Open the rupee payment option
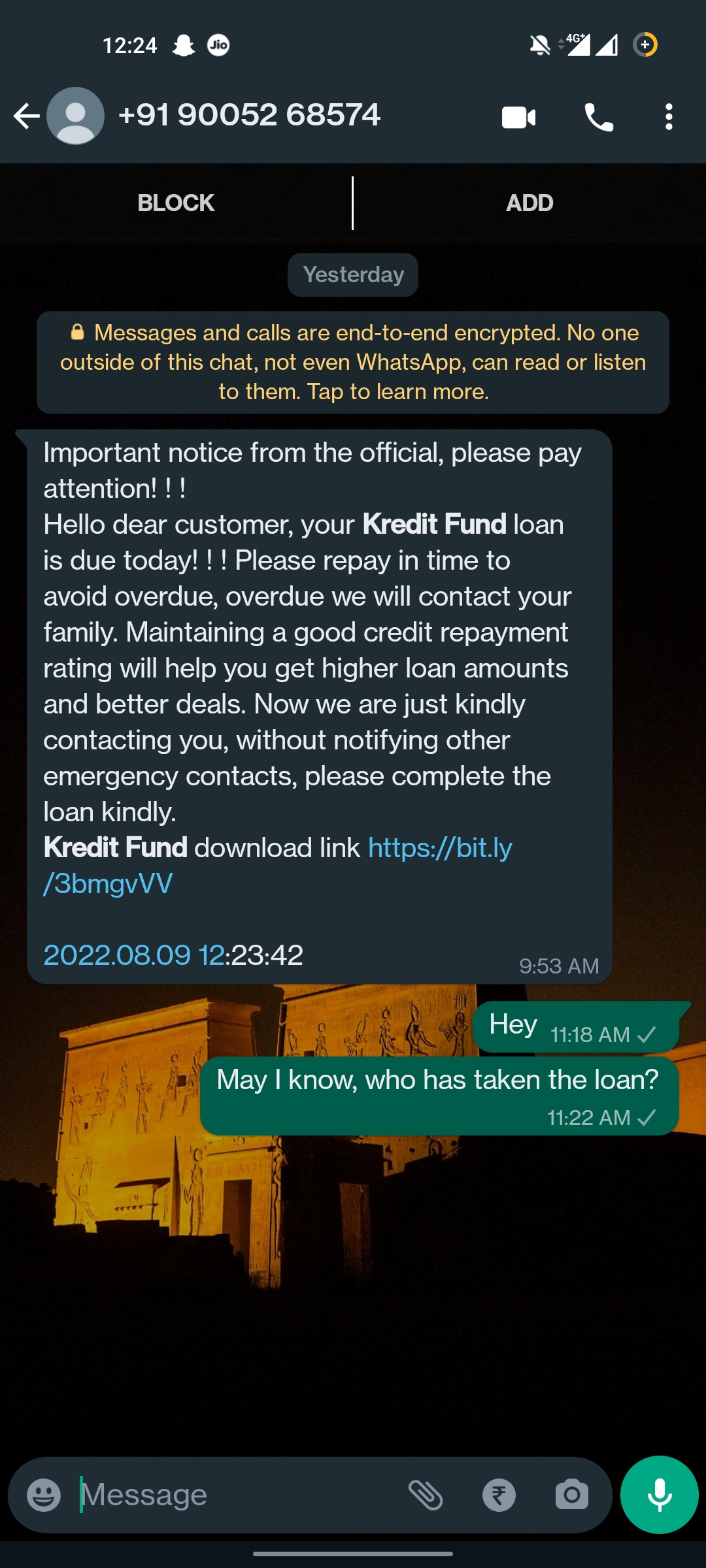706x1568 pixels. click(499, 1495)
